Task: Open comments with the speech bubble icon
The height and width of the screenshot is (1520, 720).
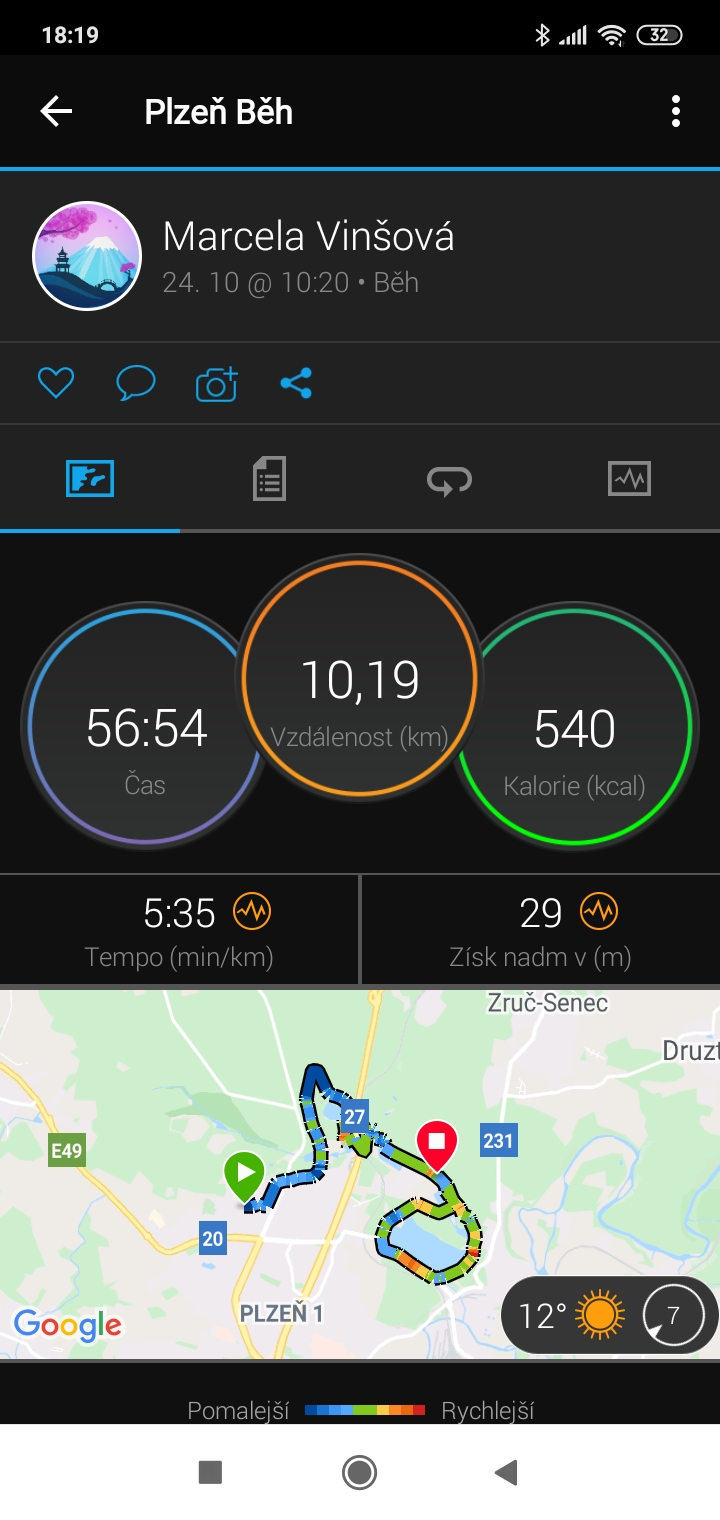Action: [136, 383]
